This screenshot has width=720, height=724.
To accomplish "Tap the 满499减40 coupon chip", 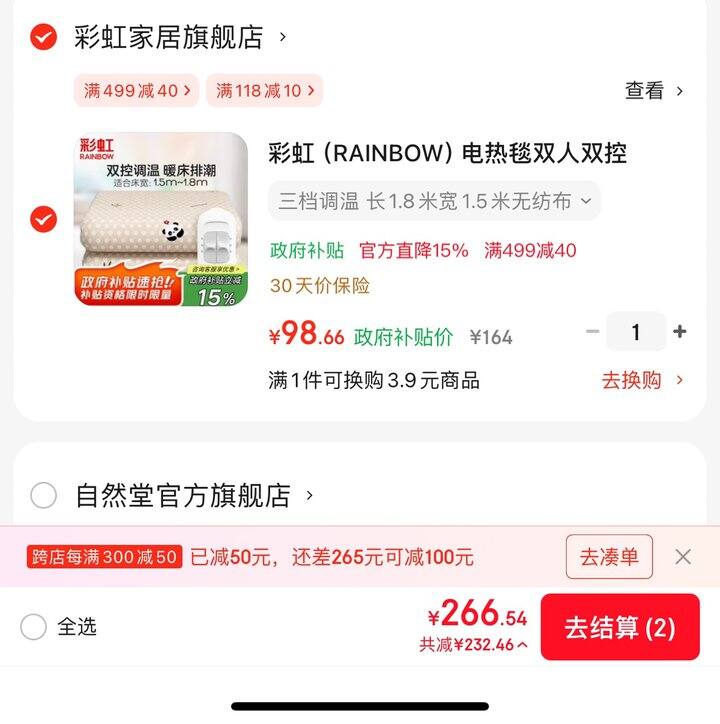I will 136,91.
